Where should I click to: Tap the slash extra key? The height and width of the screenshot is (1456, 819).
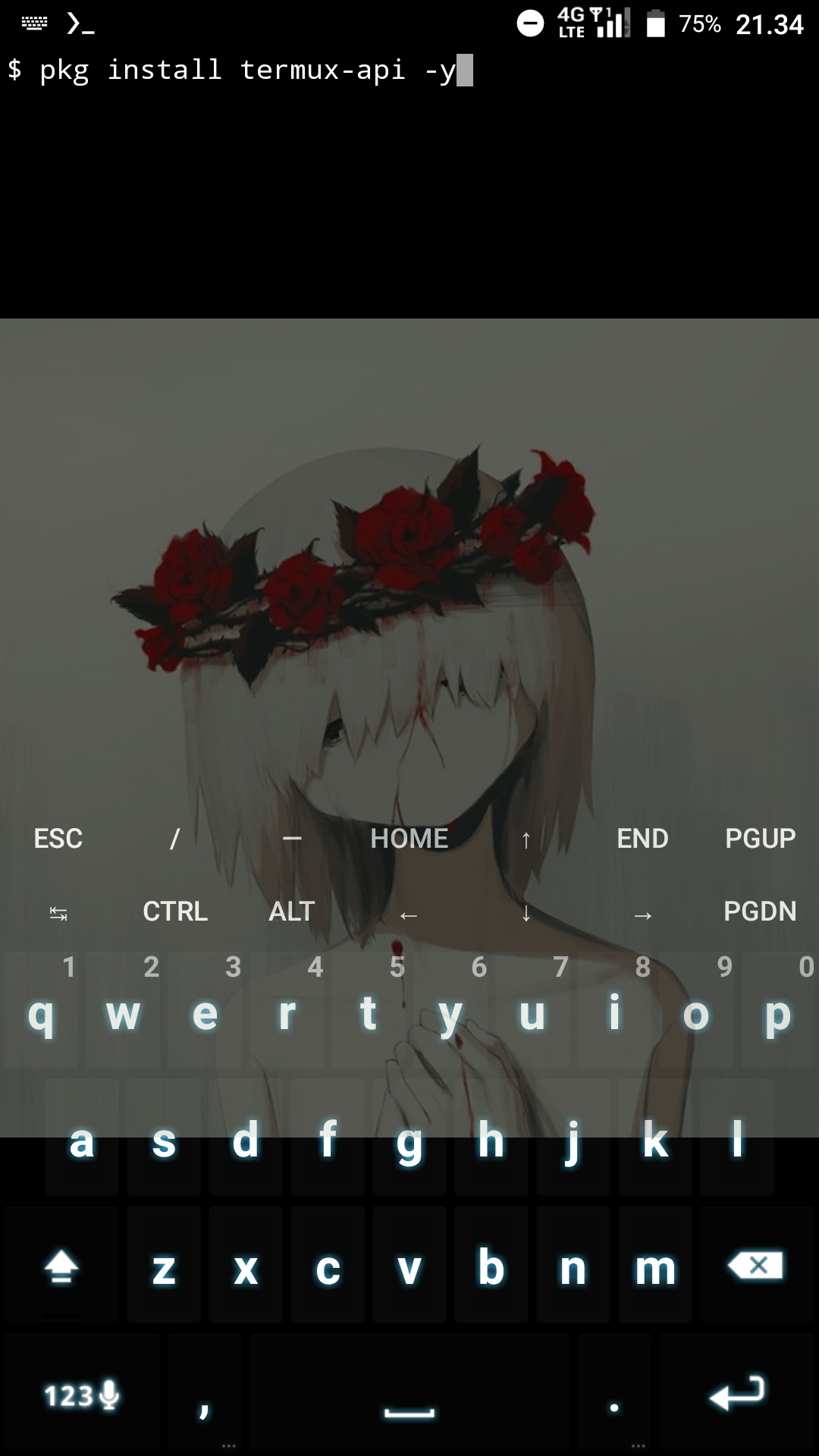tap(175, 839)
